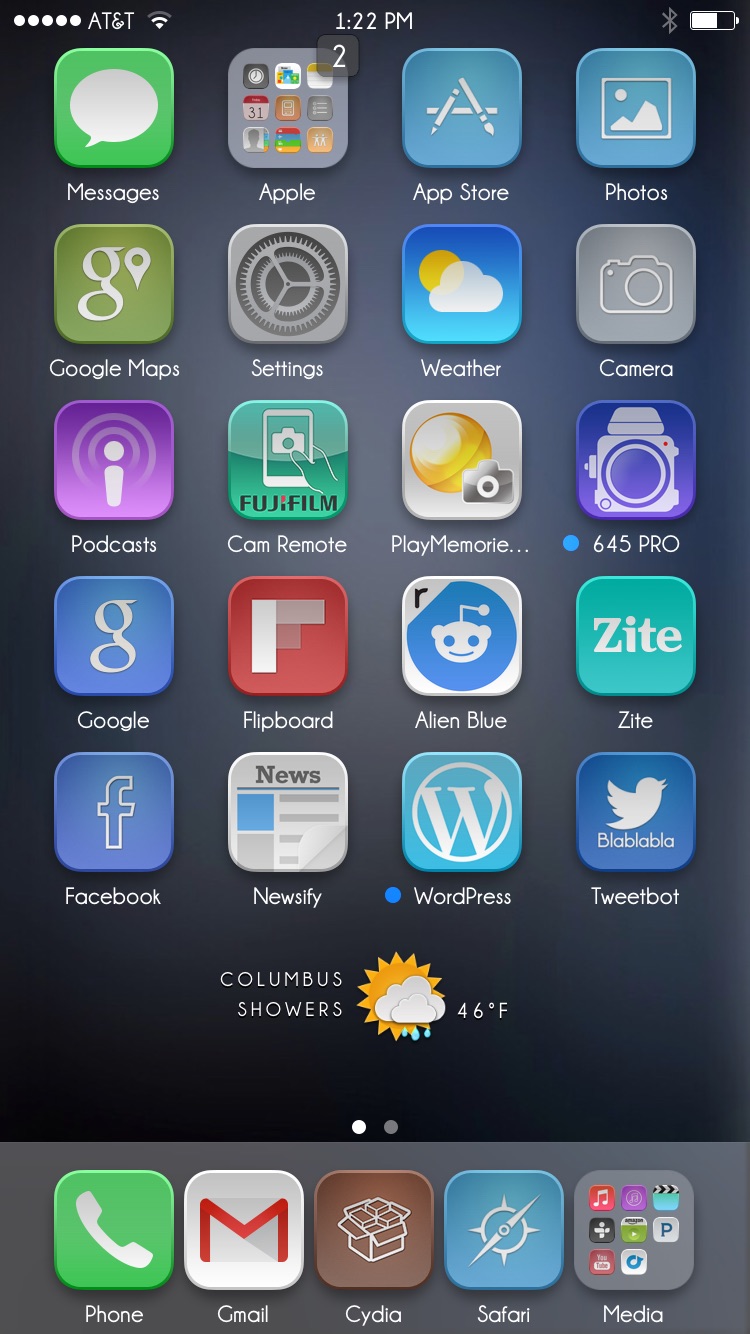The image size is (750, 1334).
Task: Open the 645 PRO camera app
Action: pos(636,460)
